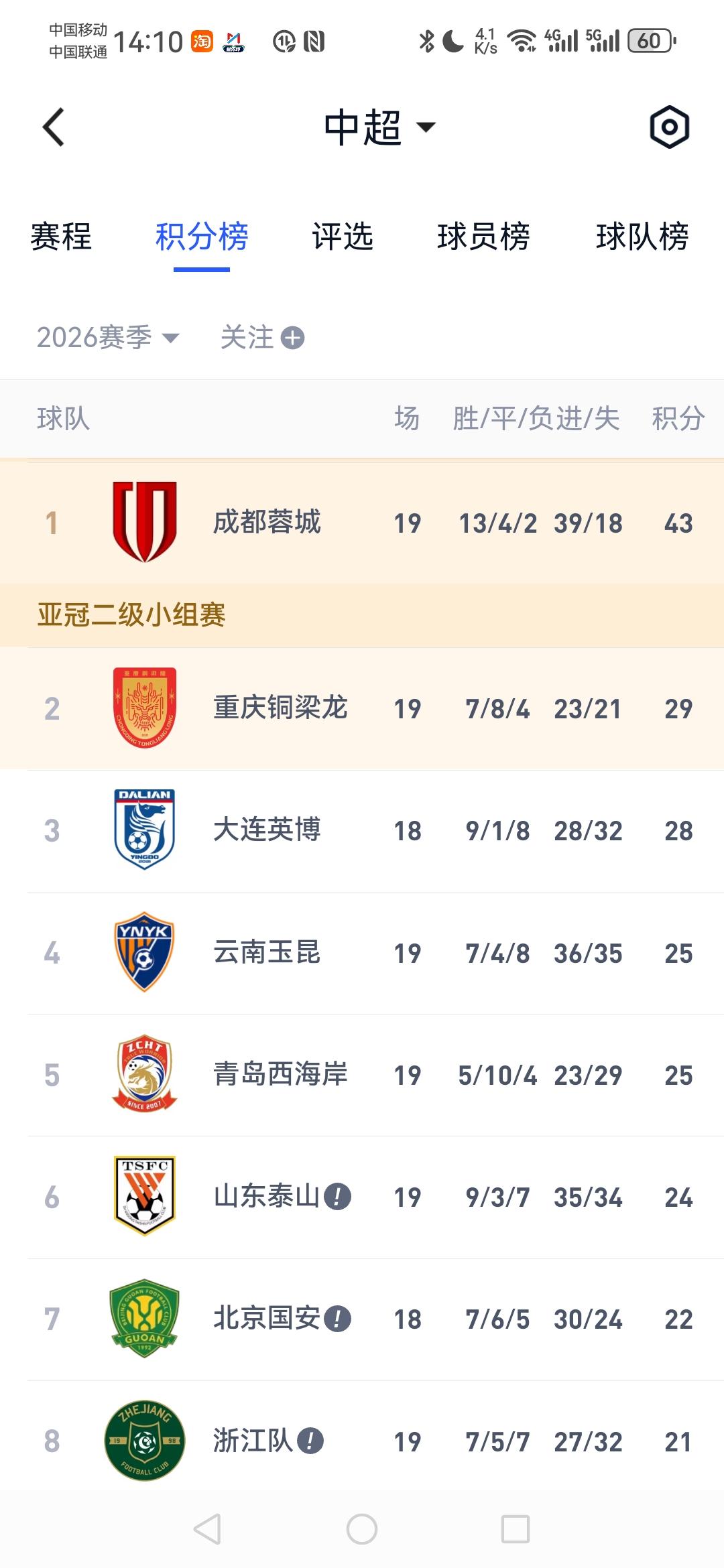Viewport: 724px width, 1568px height.
Task: Select the 积分榜 tab
Action: click(x=202, y=237)
